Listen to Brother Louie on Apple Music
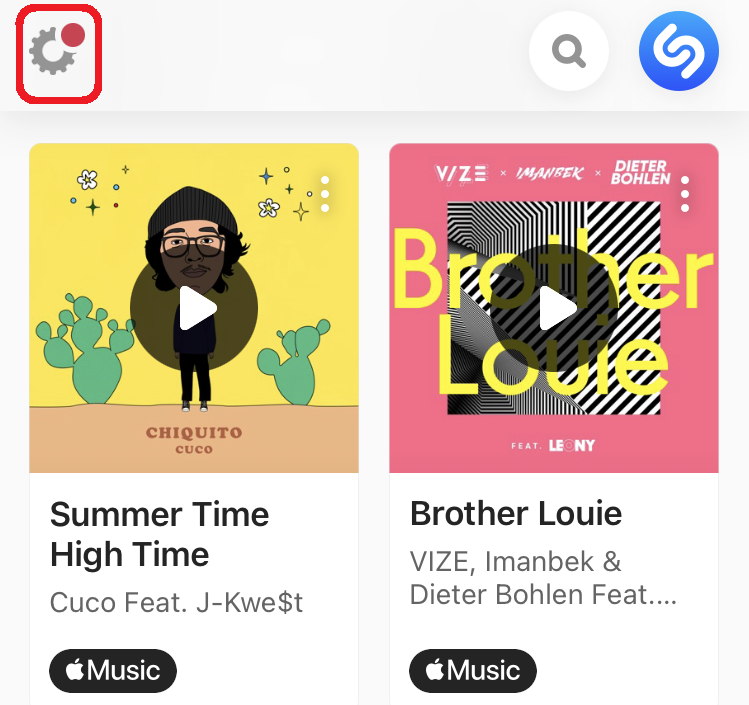This screenshot has width=749, height=705. 473,670
